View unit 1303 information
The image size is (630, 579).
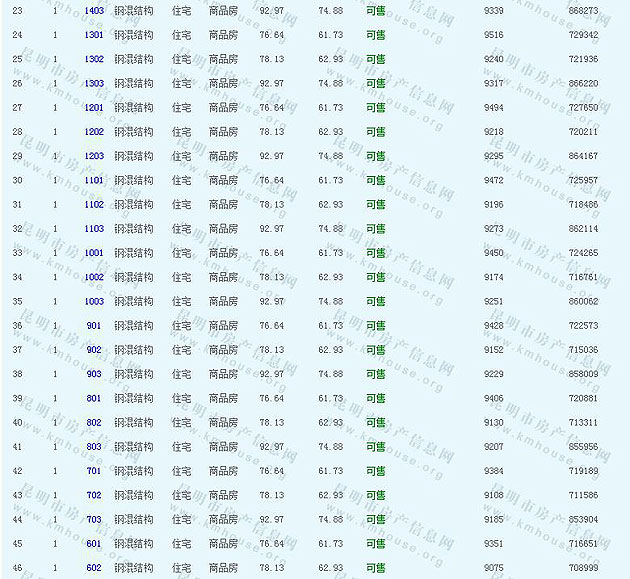94,83
